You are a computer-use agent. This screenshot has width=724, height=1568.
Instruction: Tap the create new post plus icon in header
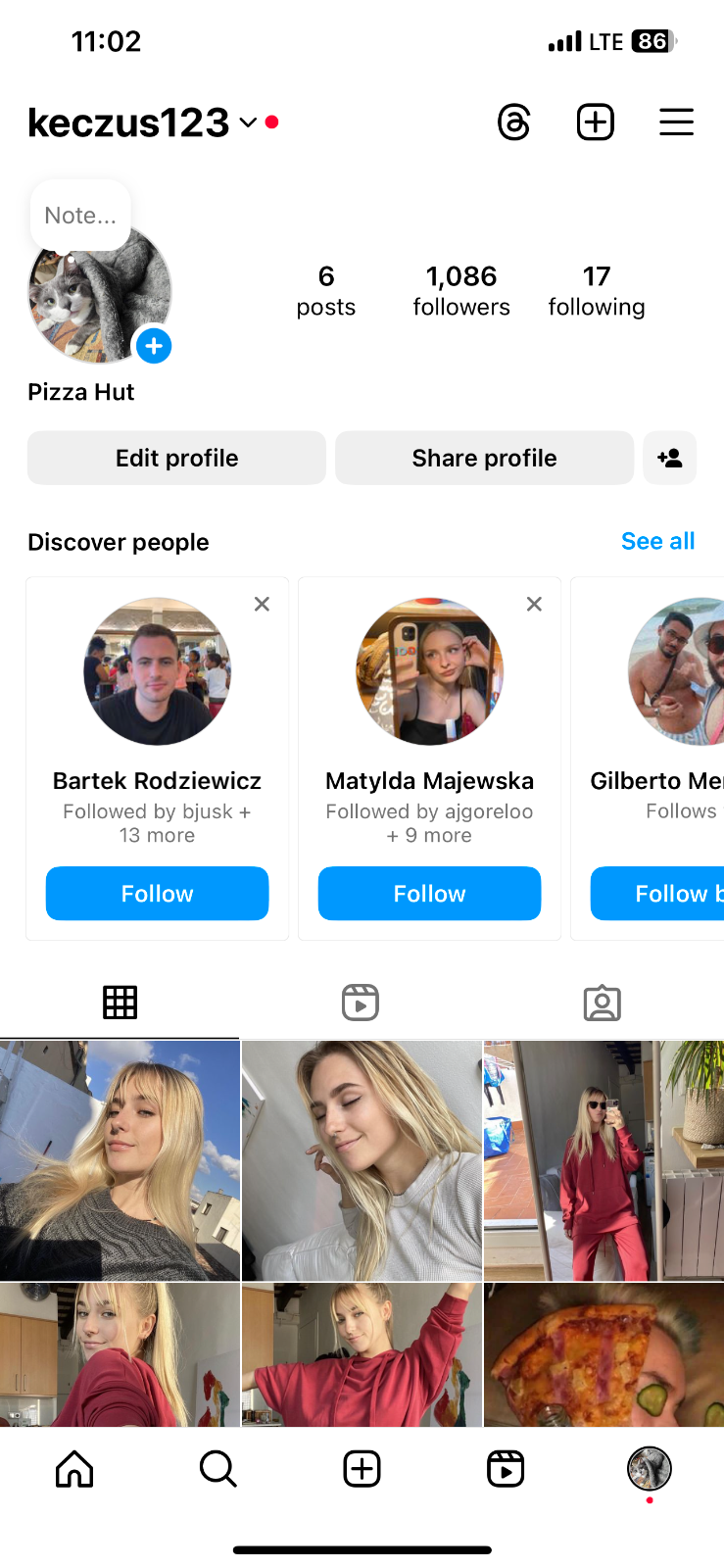(595, 122)
